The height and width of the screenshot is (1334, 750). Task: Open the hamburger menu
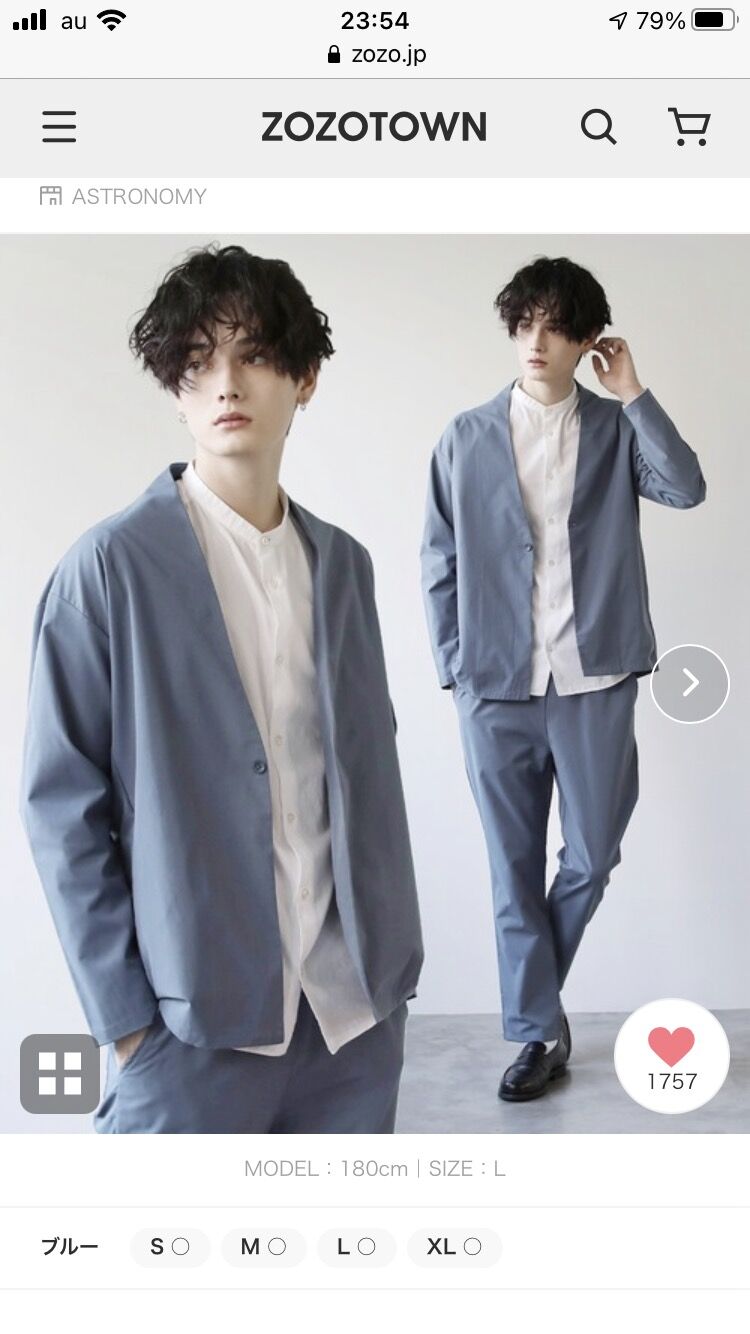[x=59, y=127]
